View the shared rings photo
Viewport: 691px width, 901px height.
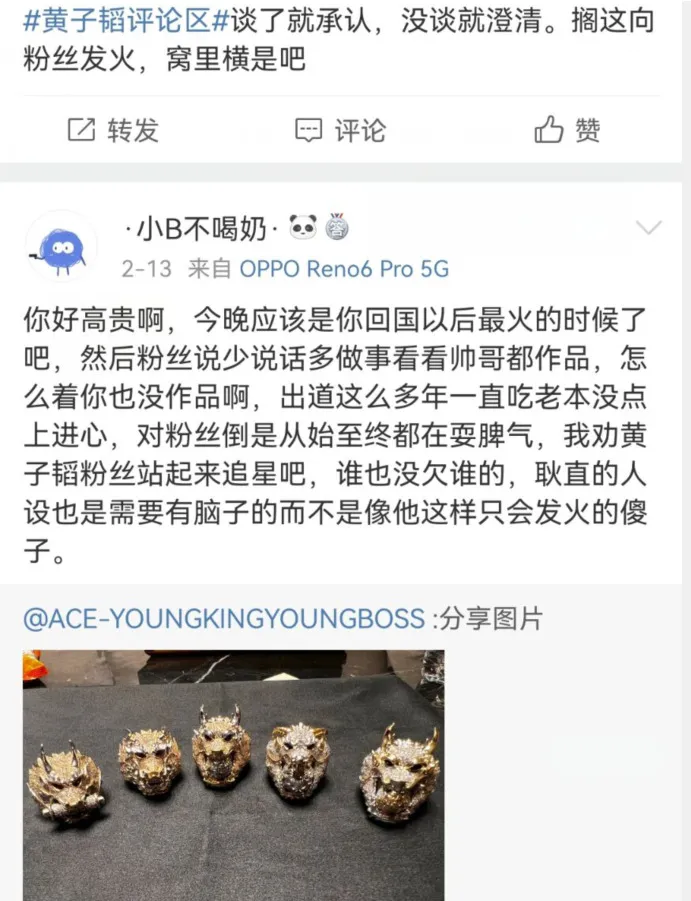234,774
